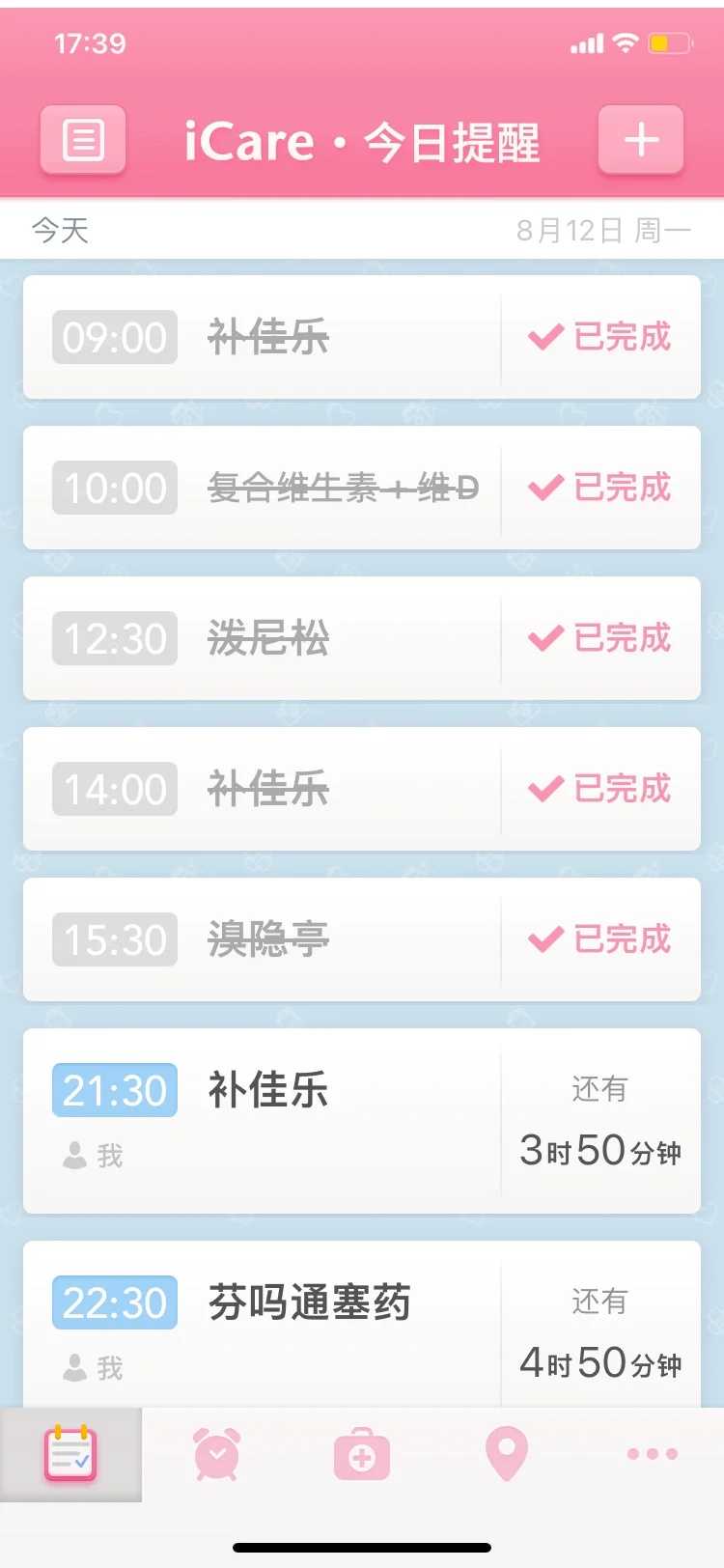The height and width of the screenshot is (1568, 724).
Task: Tap the plus icon to add a reminder
Action: [640, 139]
